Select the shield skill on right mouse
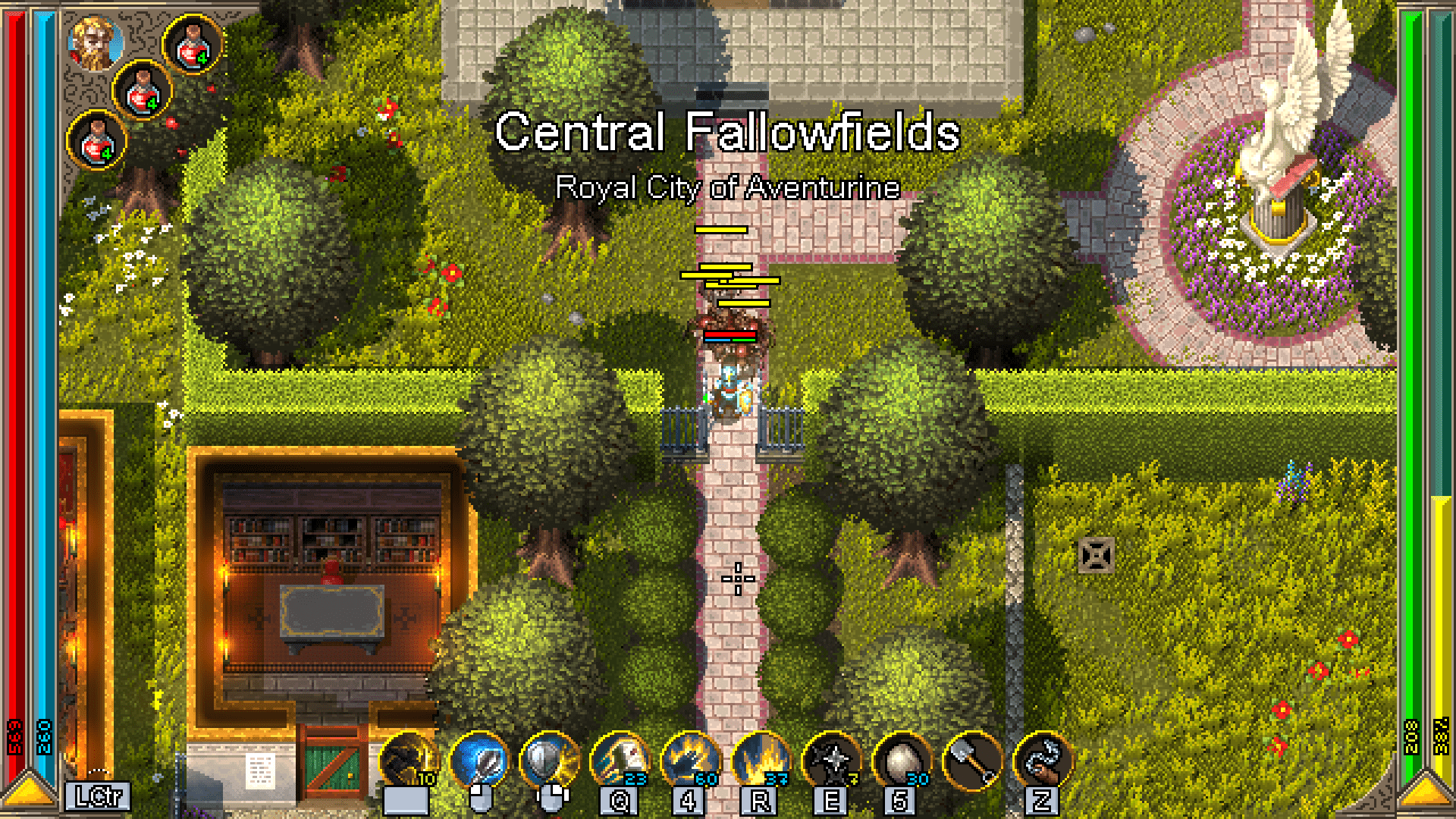Image resolution: width=1456 pixels, height=819 pixels. click(x=550, y=761)
